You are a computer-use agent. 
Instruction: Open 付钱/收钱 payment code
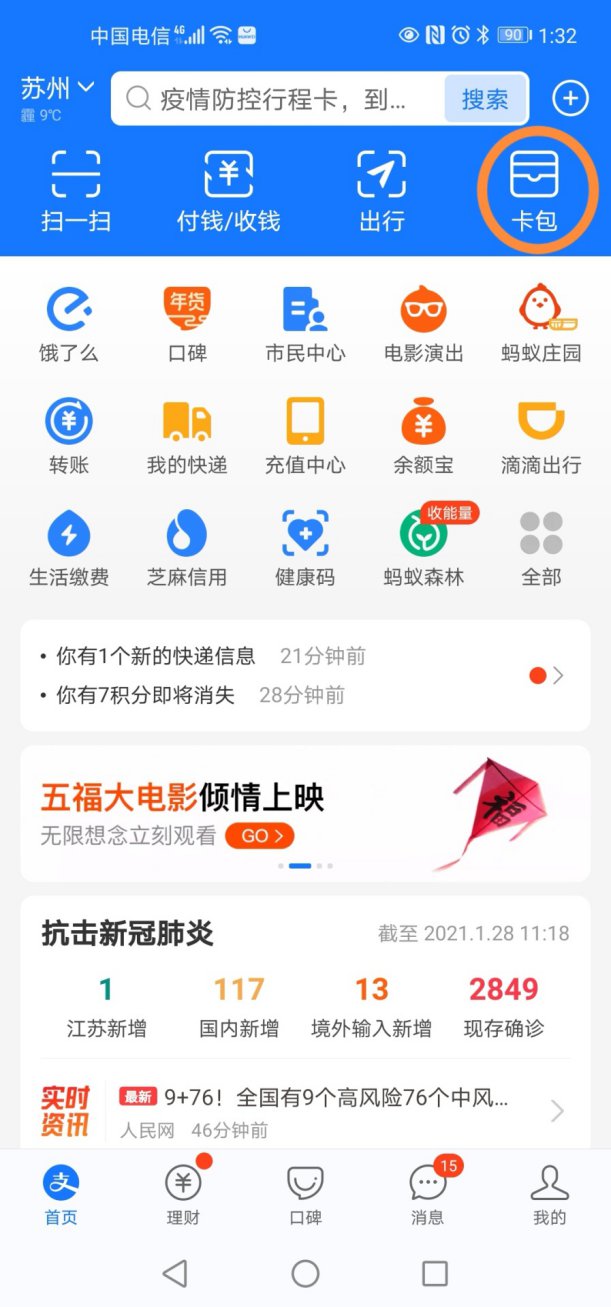click(229, 190)
